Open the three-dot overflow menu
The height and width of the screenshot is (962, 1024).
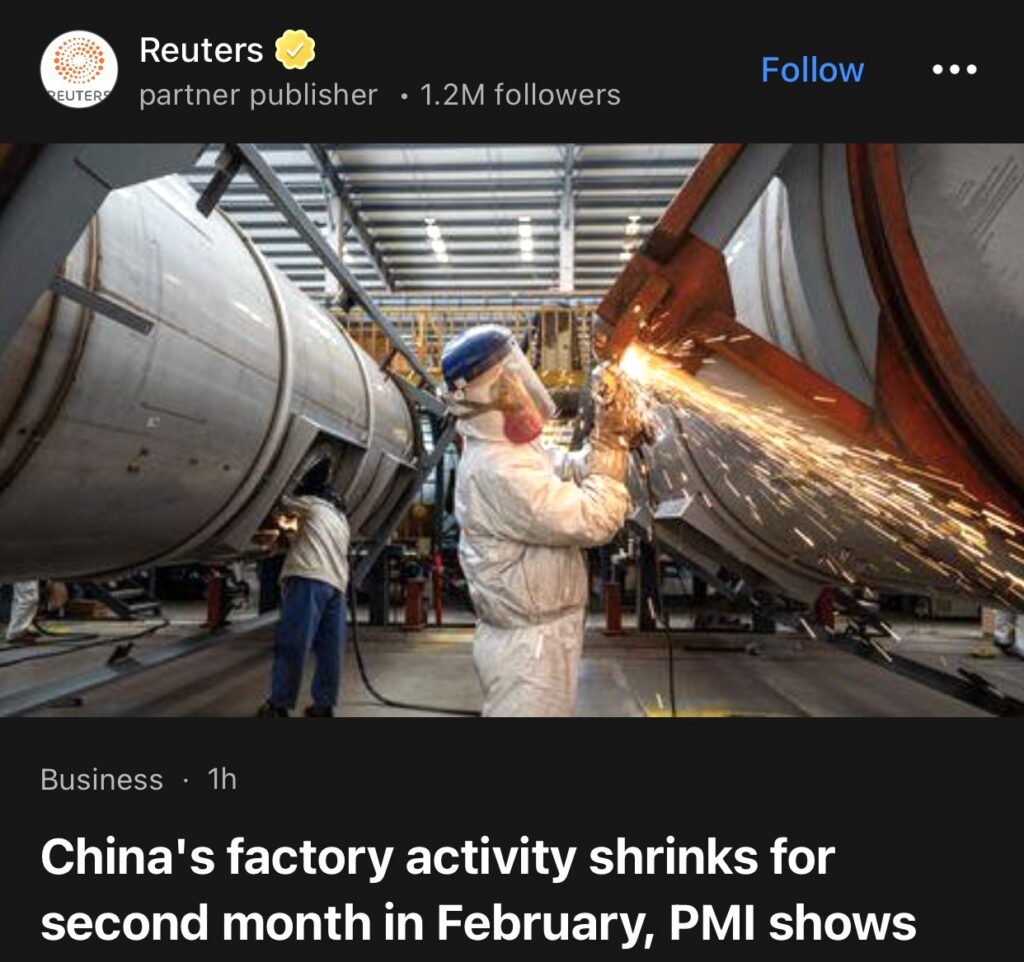click(953, 70)
